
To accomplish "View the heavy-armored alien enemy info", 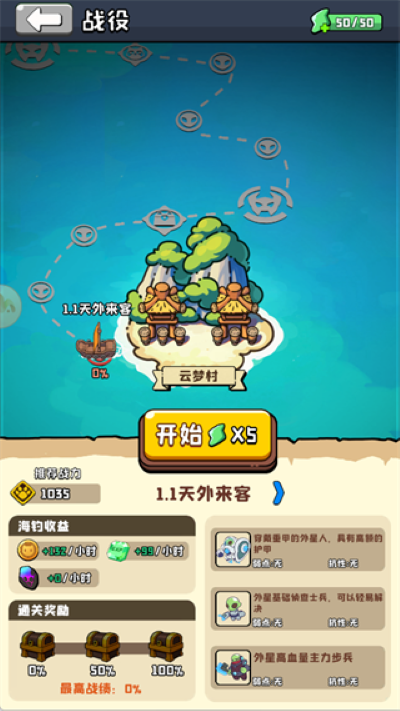I will [298, 550].
